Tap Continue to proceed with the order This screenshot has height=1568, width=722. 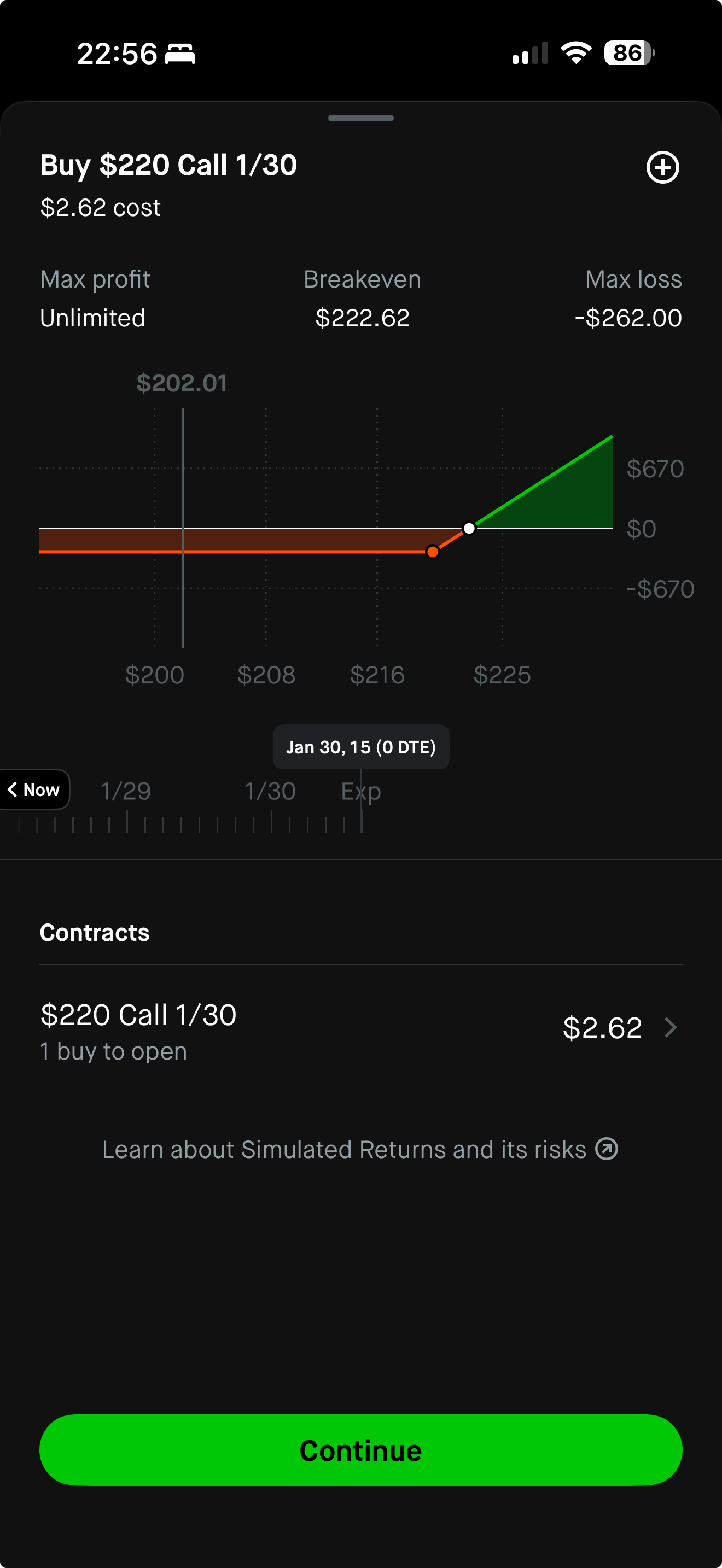(x=360, y=1450)
